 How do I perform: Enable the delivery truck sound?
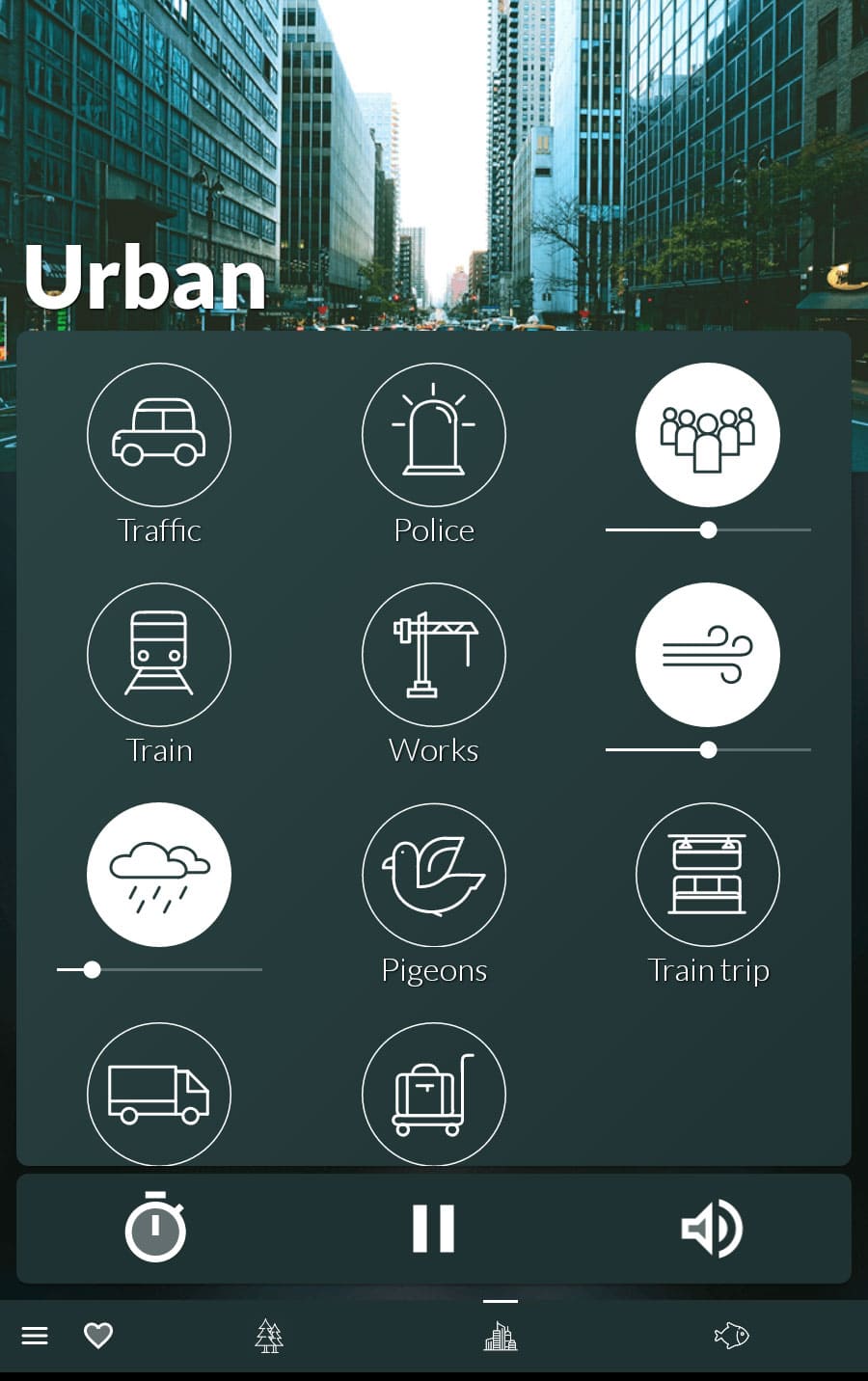click(159, 1095)
